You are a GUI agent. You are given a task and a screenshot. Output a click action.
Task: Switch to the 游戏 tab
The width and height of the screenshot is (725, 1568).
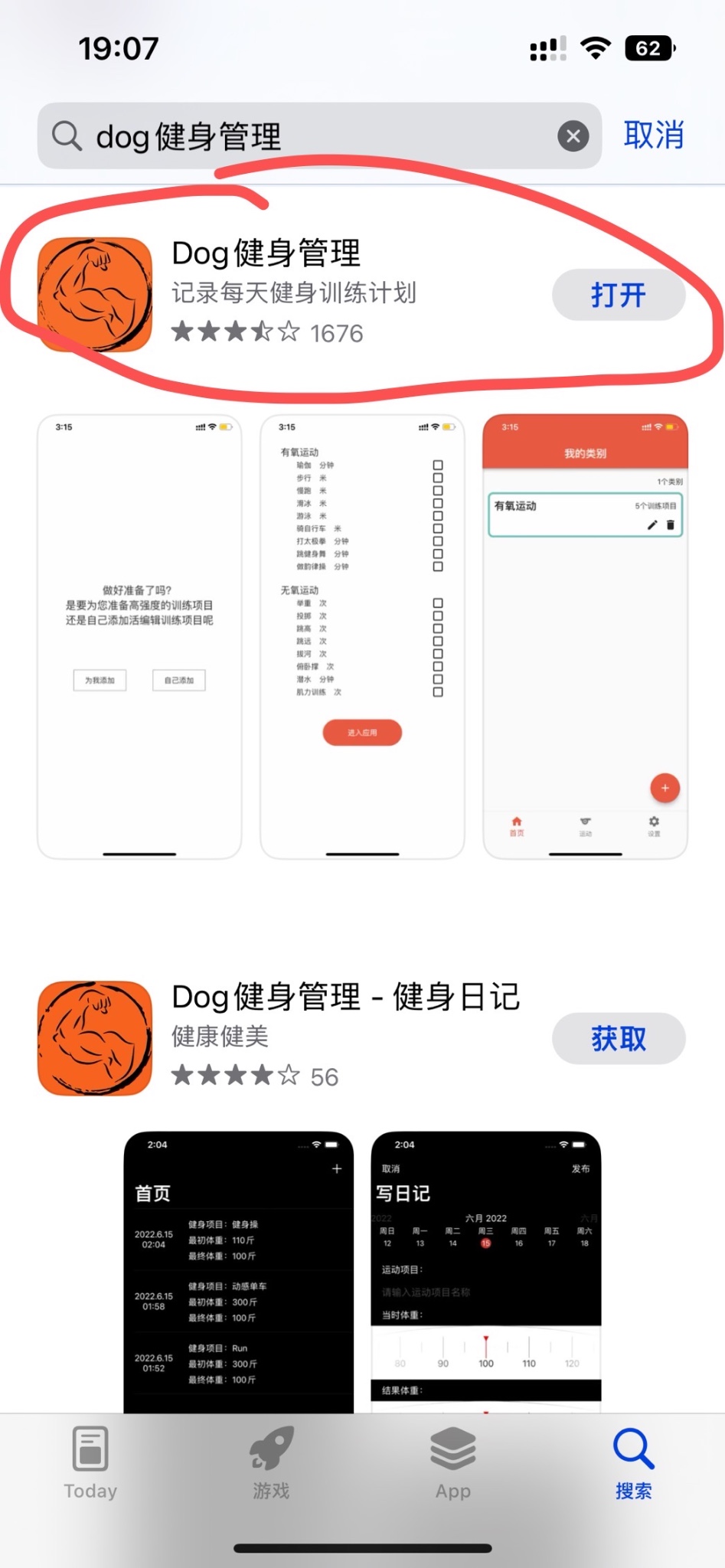271,1463
